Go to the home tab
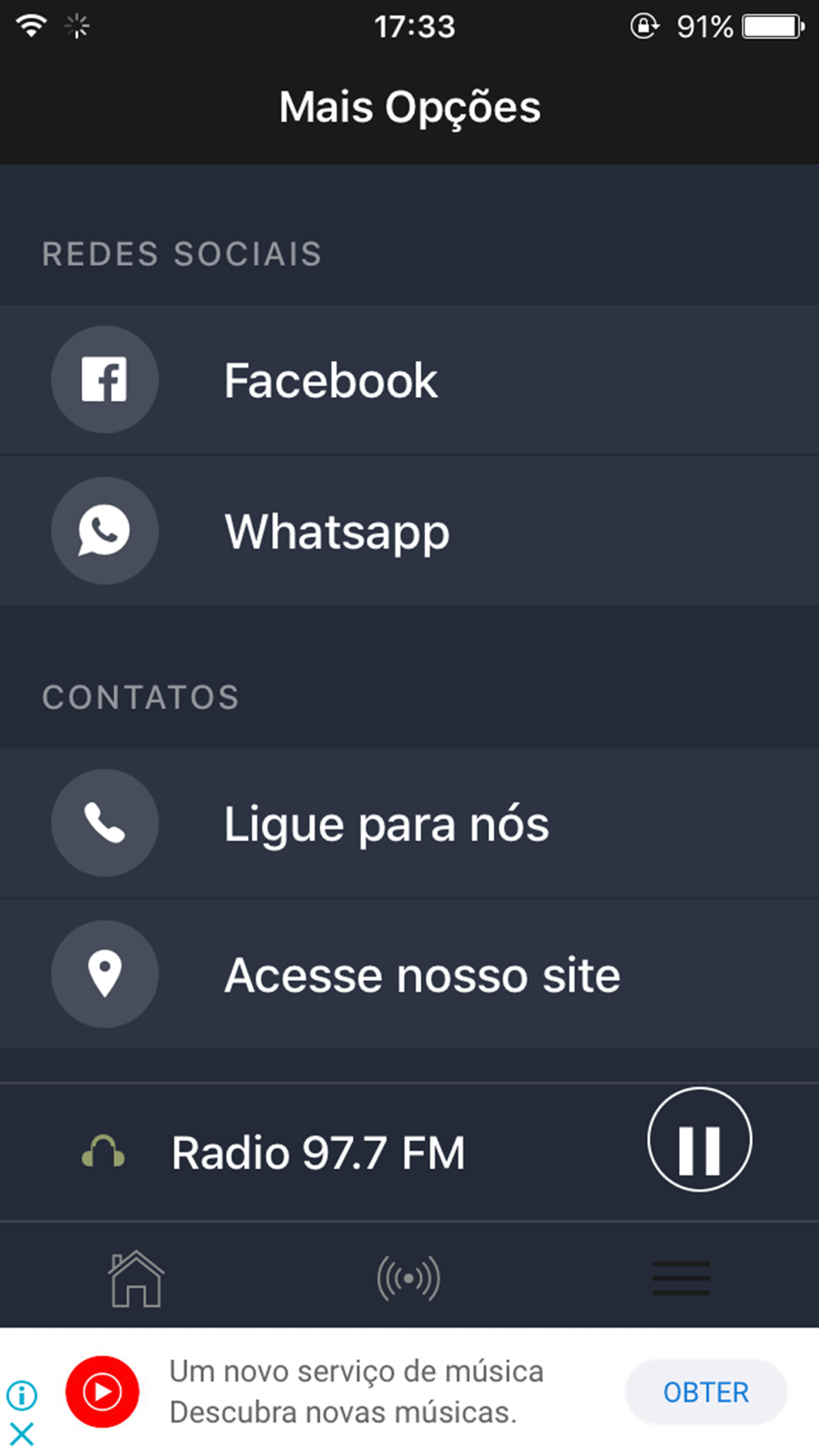The width and height of the screenshot is (819, 1456). tap(136, 1278)
